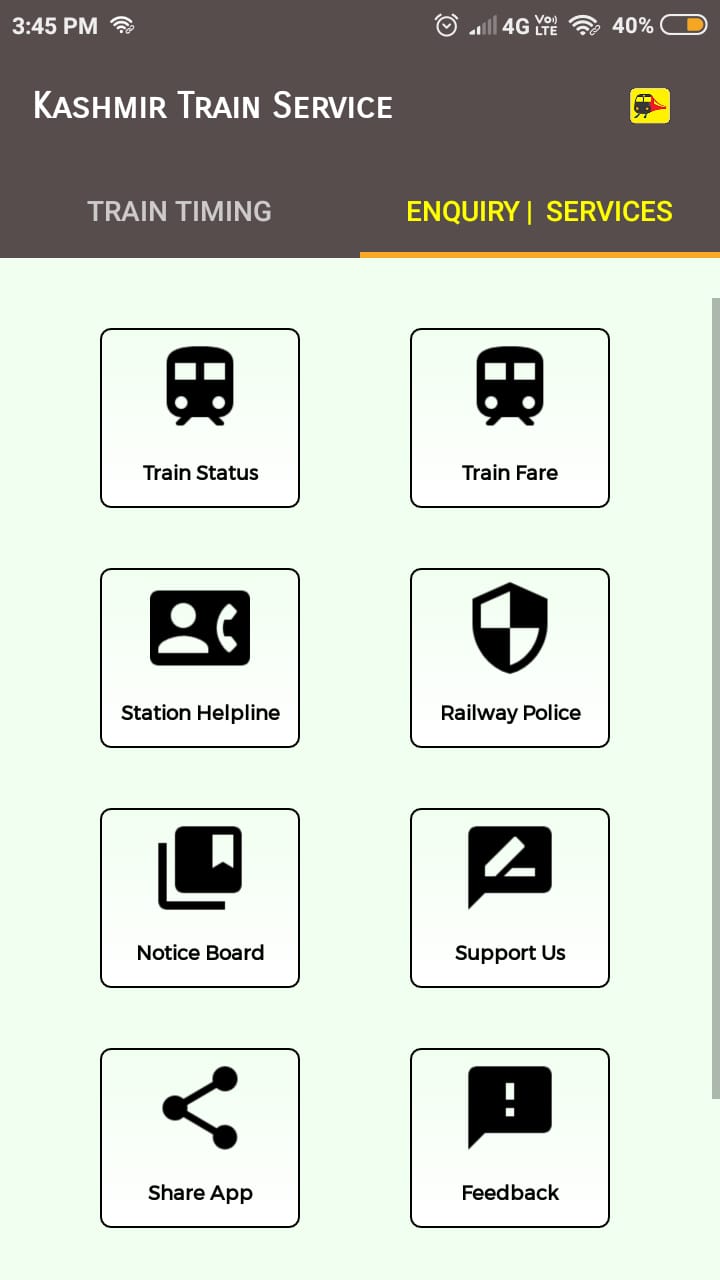The width and height of the screenshot is (720, 1280).
Task: Open Train Fare enquiry
Action: tap(510, 417)
